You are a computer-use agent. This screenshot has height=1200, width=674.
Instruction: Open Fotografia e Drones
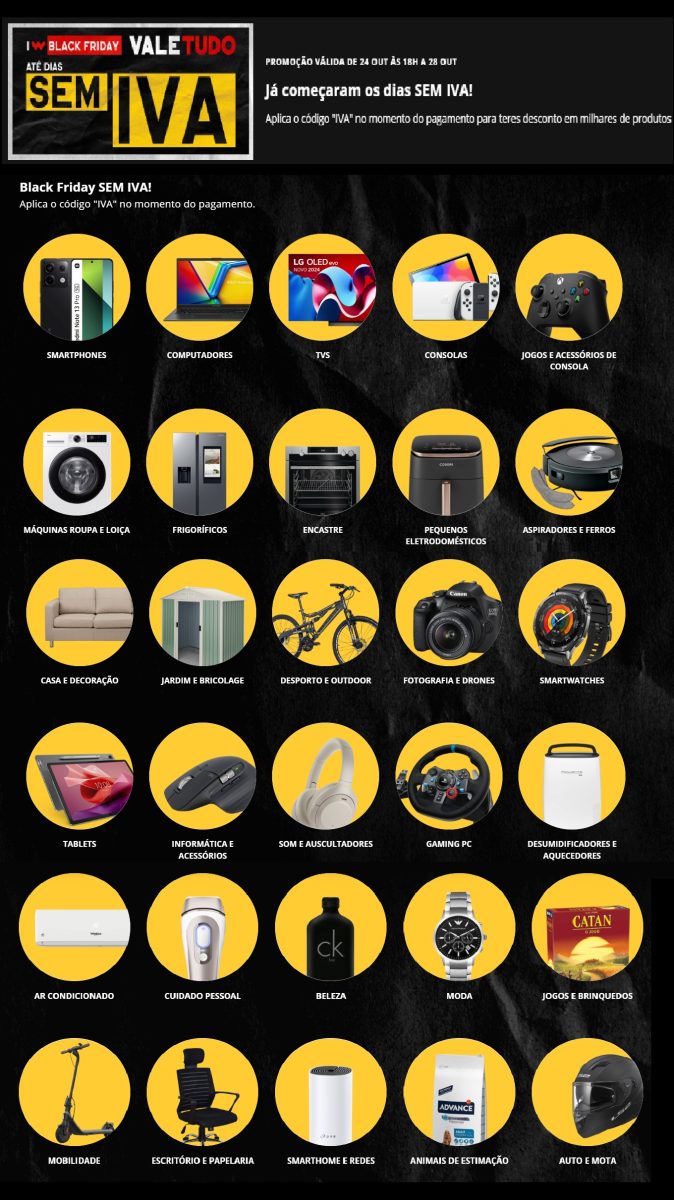tap(449, 612)
